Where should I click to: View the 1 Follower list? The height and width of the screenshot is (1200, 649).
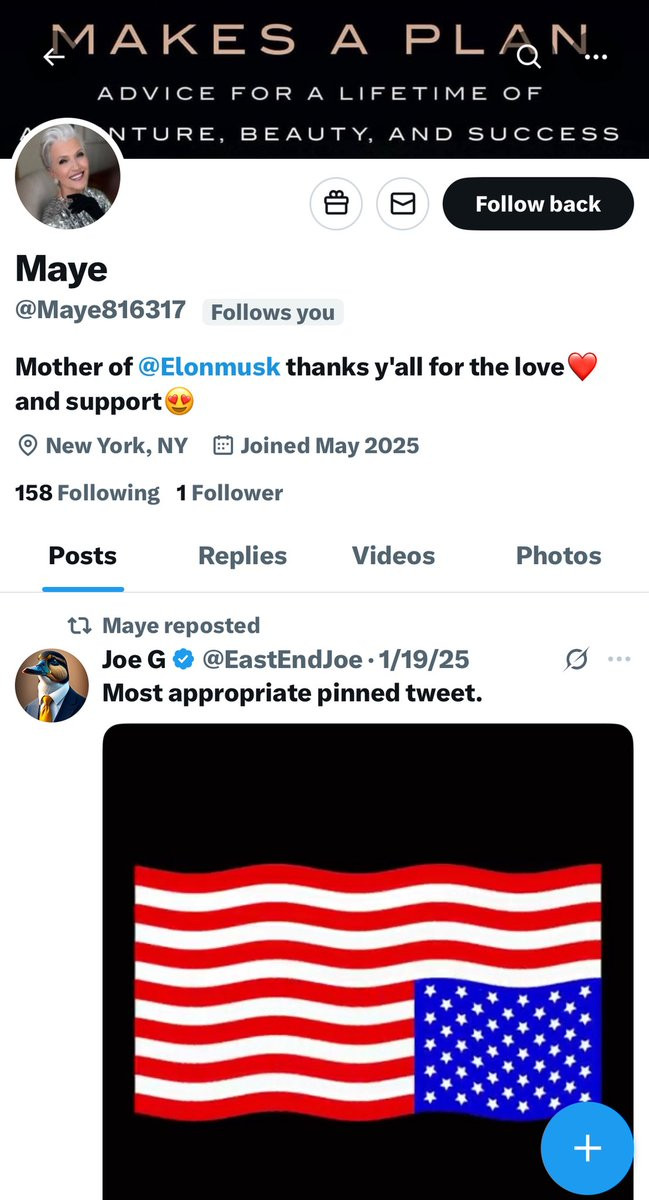(x=229, y=493)
